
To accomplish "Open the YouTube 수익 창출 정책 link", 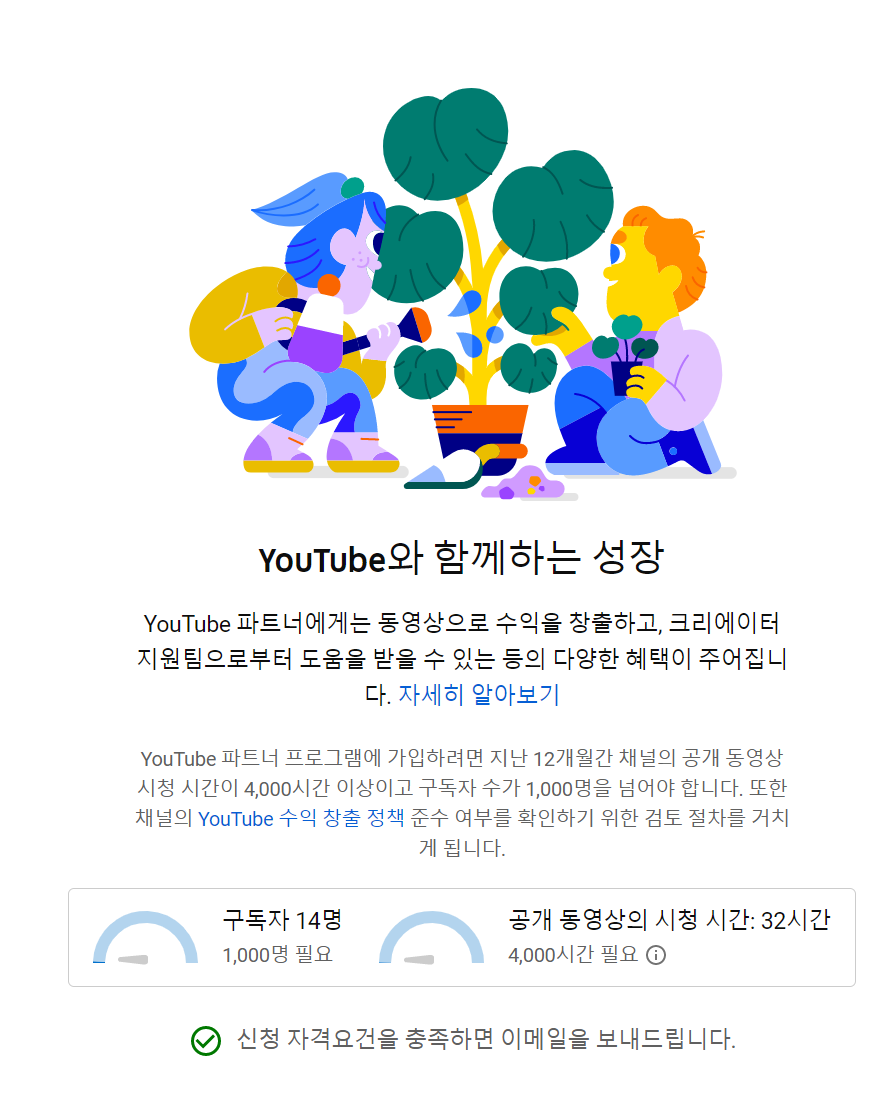I will [x=300, y=818].
